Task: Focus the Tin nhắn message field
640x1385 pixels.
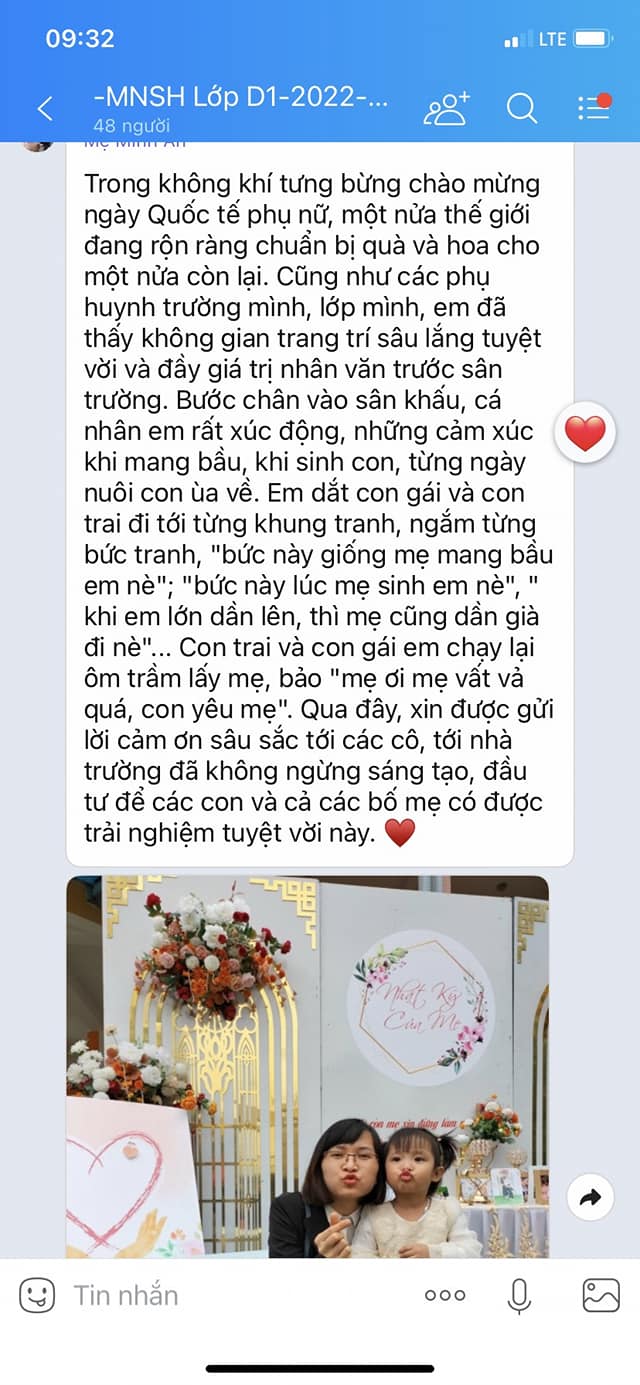Action: pyautogui.click(x=230, y=1295)
